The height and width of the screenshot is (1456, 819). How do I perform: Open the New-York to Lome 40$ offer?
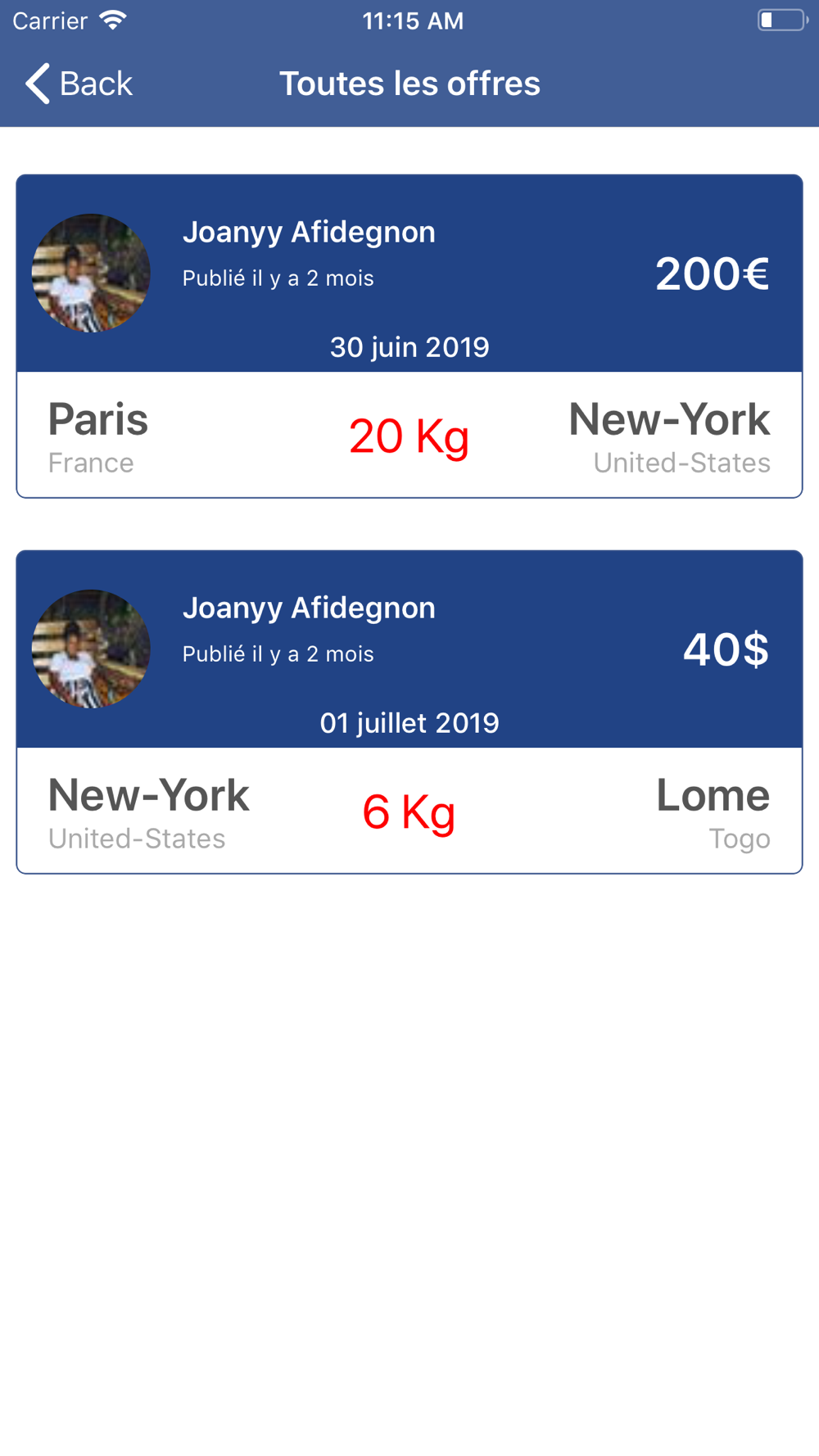[409, 712]
